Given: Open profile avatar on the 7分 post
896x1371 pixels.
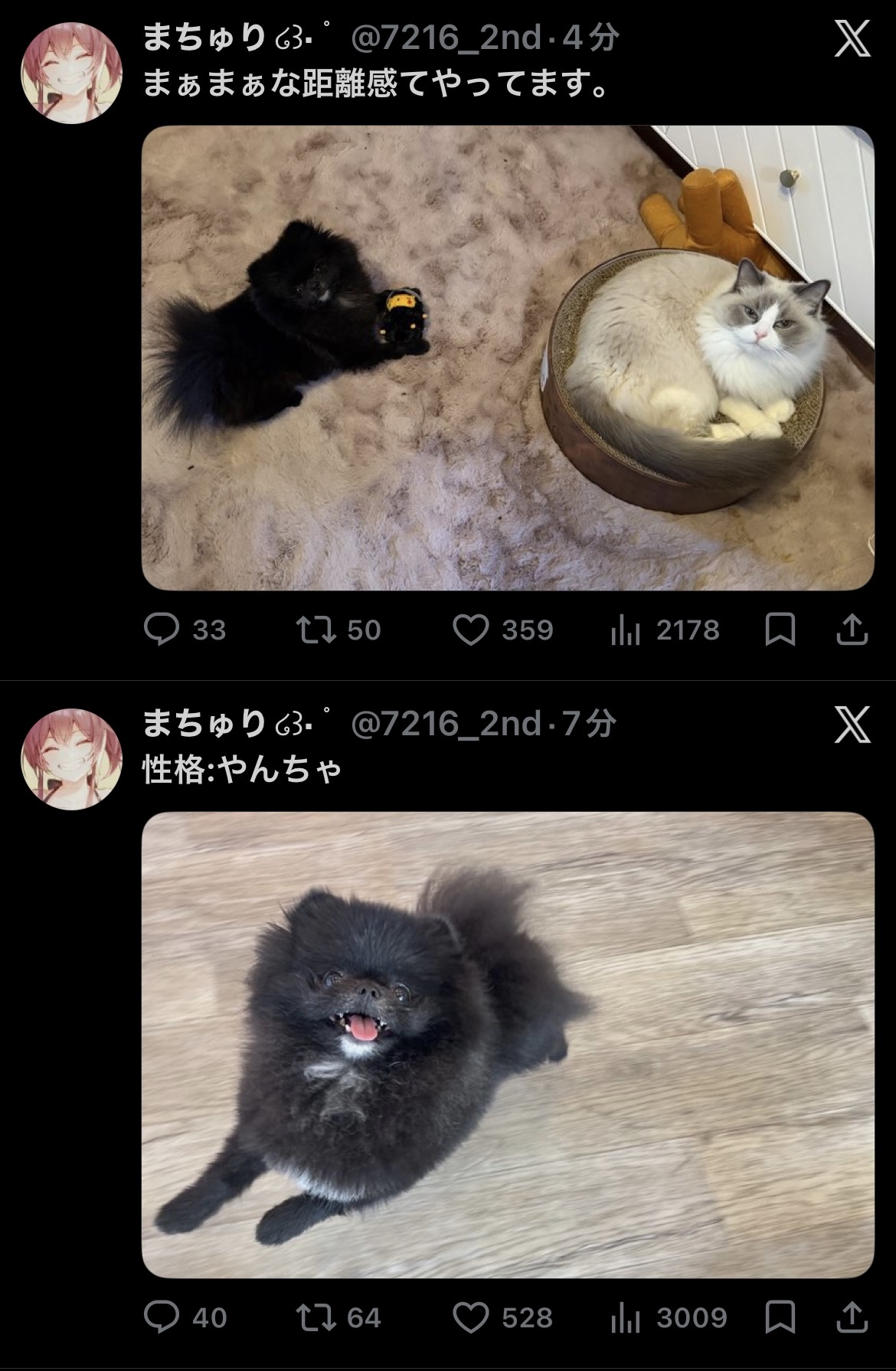Looking at the screenshot, I should click(71, 759).
